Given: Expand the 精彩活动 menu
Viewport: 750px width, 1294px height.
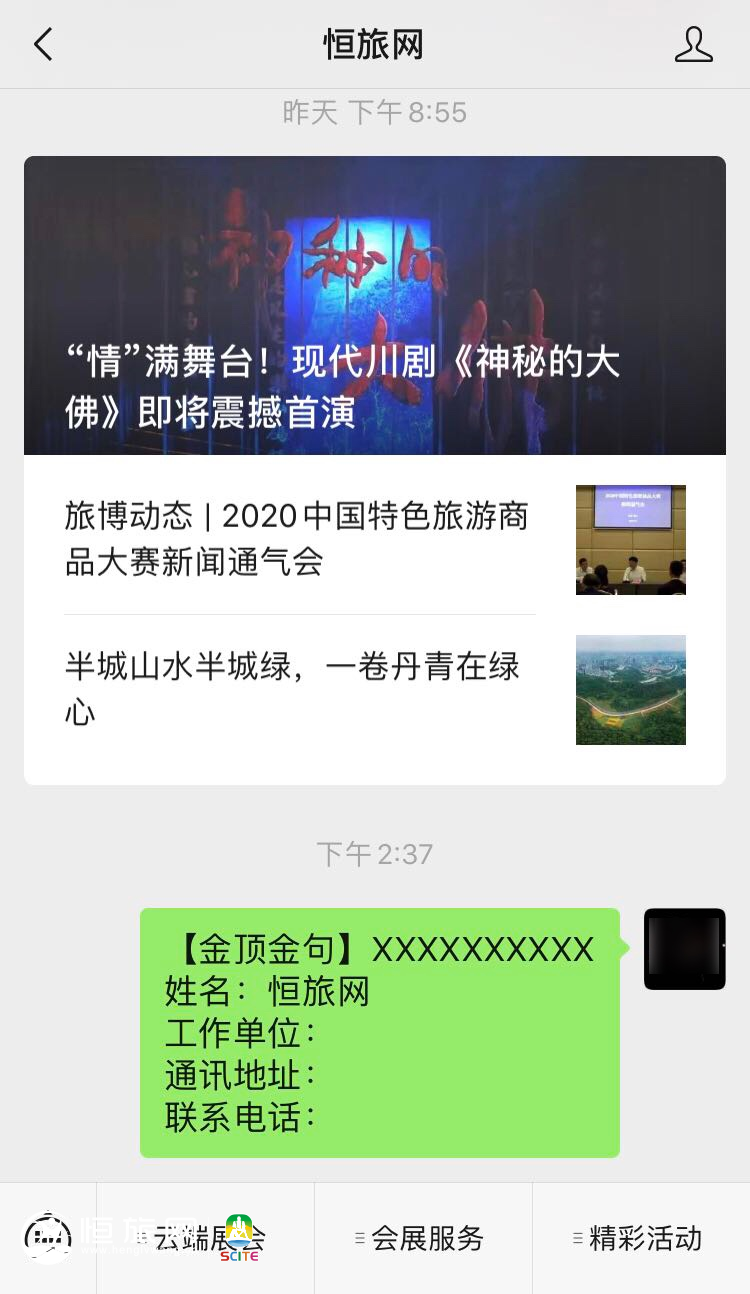Looking at the screenshot, I should click(642, 1238).
